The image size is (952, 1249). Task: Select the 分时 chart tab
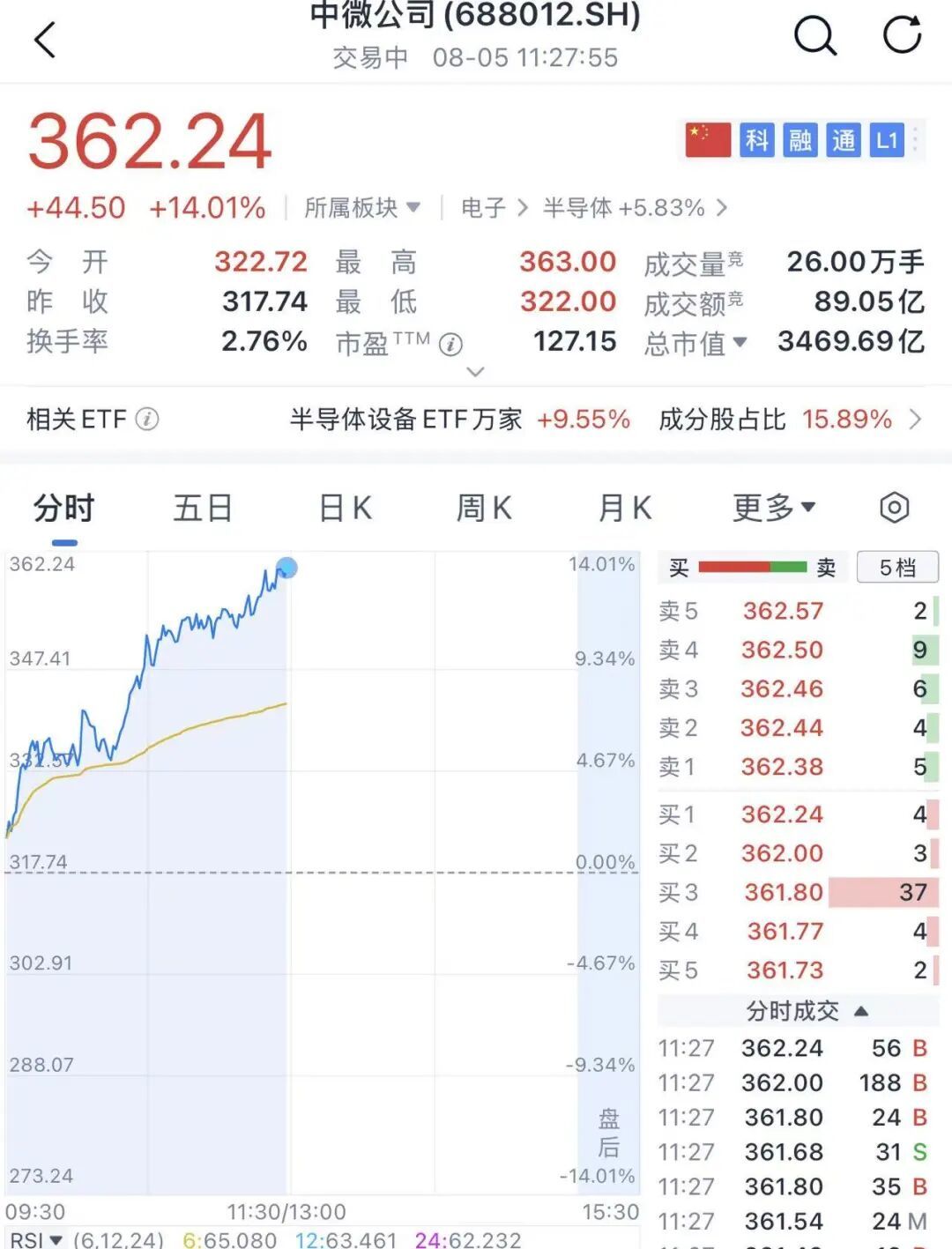63,509
